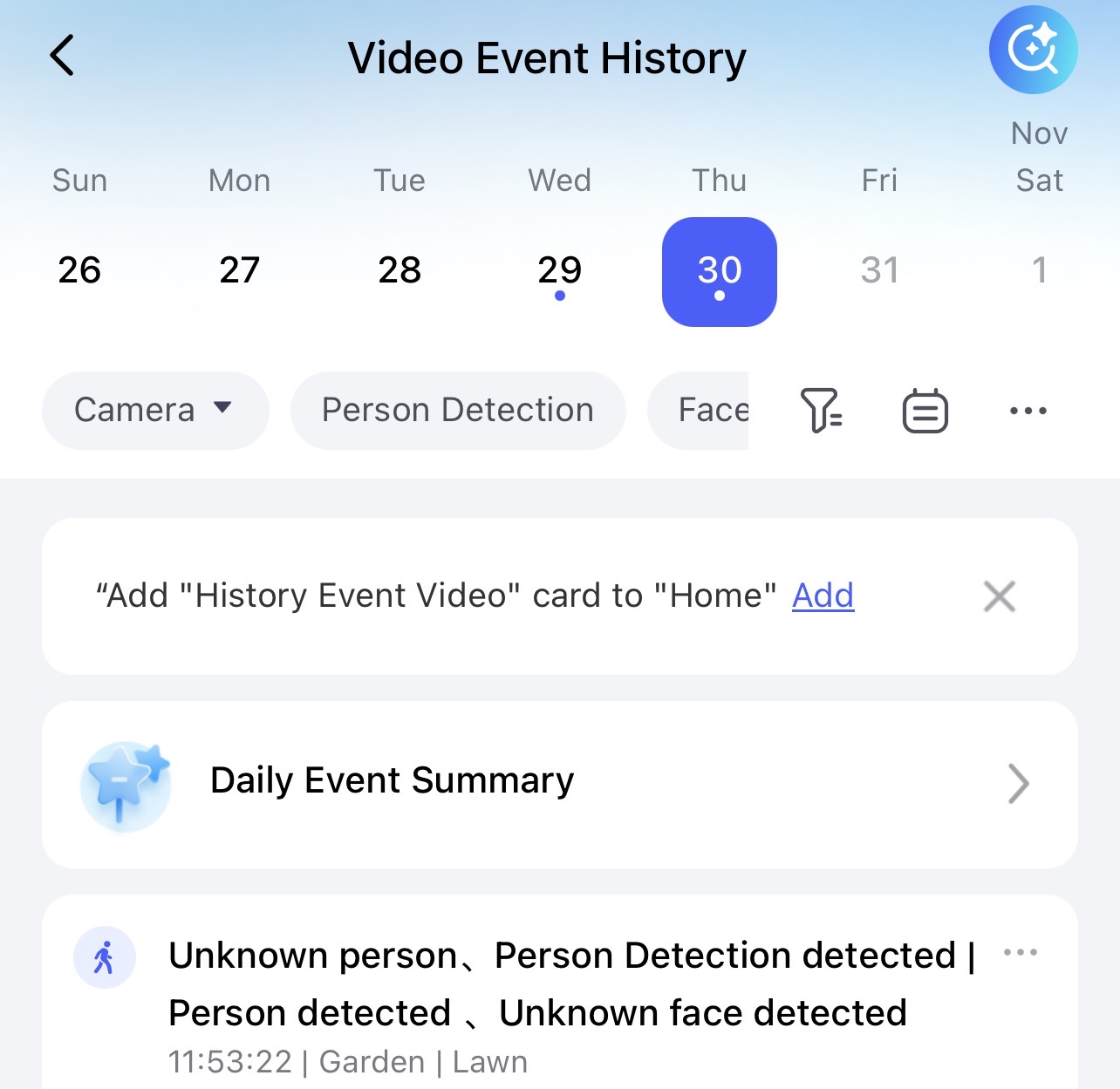The image size is (1120, 1089).
Task: Expand the Camera dropdown
Action: coord(154,410)
